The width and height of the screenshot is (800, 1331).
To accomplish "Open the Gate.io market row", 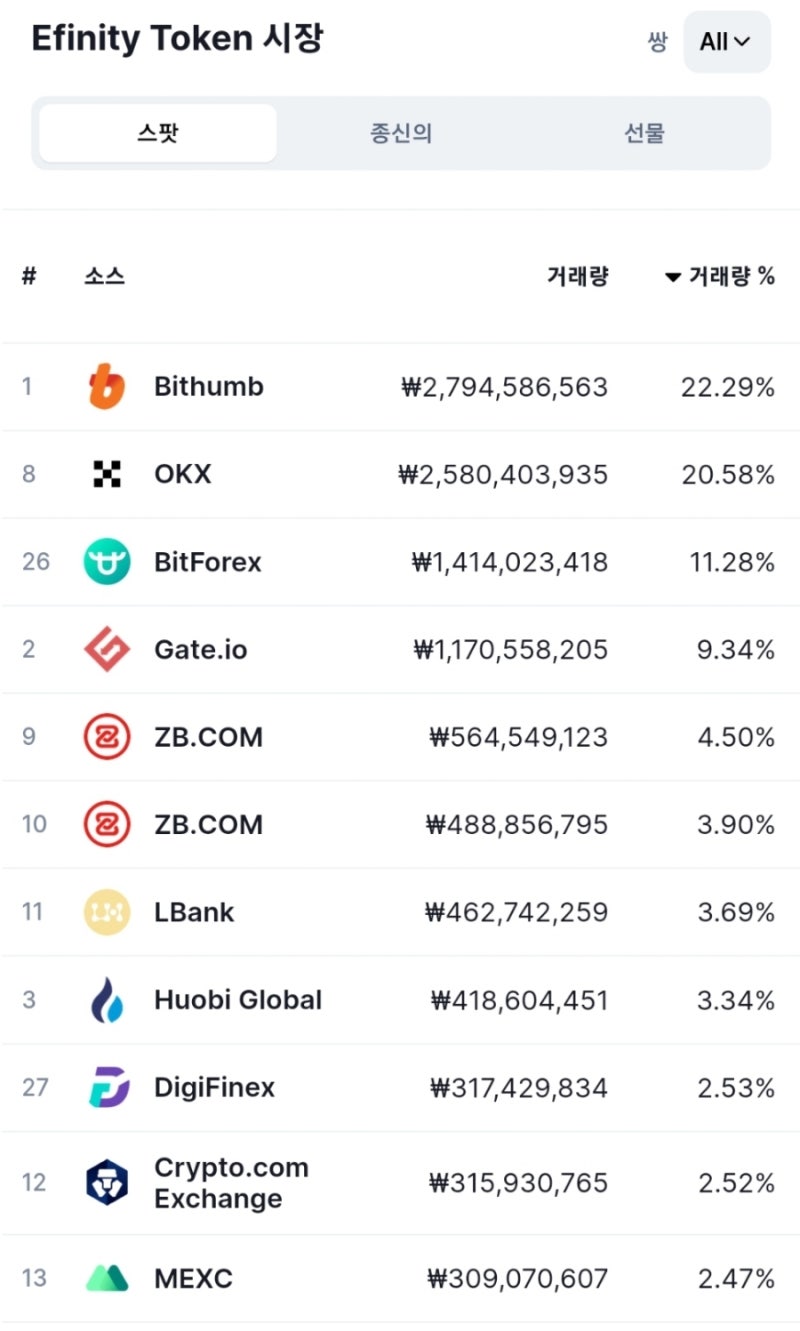I will pos(400,650).
